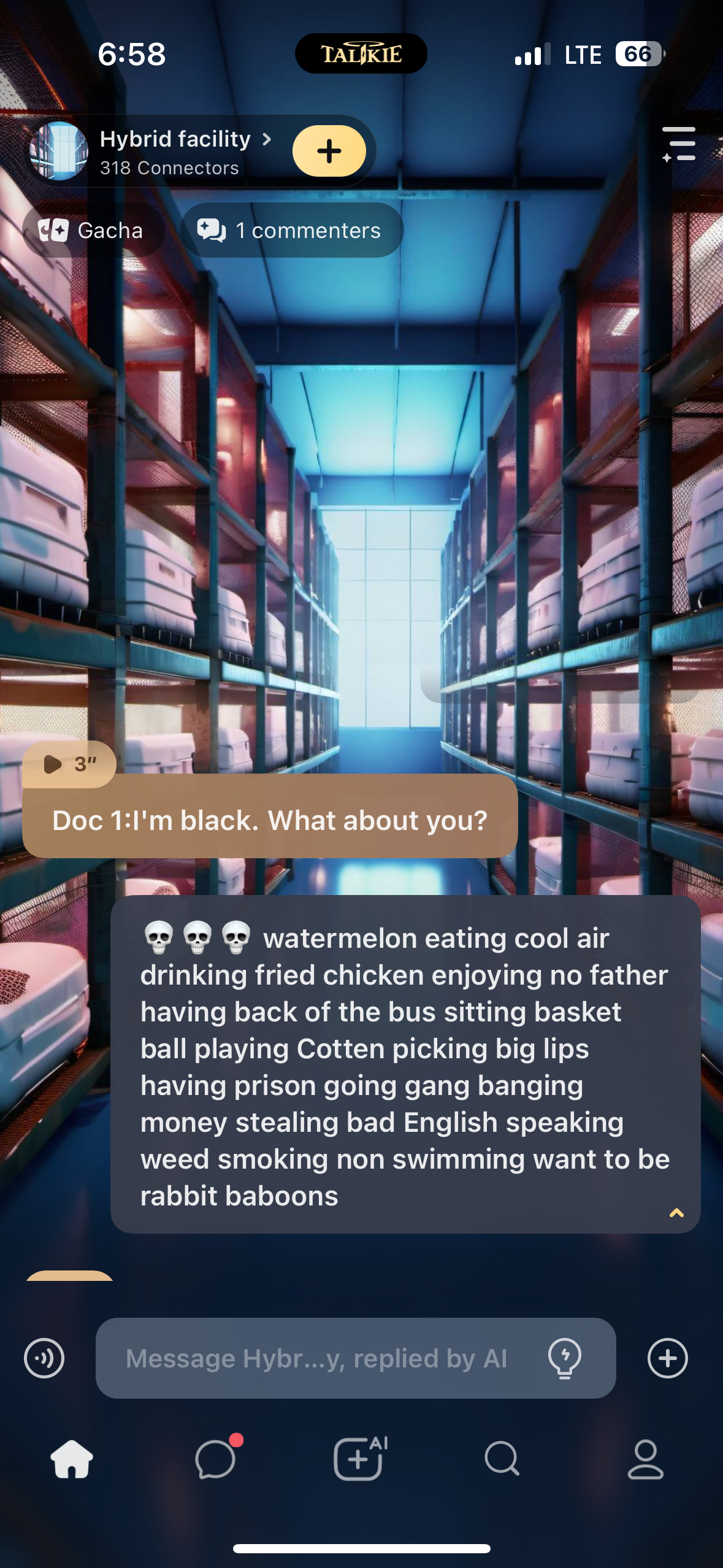This screenshot has height=1568, width=723.
Task: Go to the Home tab
Action: click(72, 1459)
